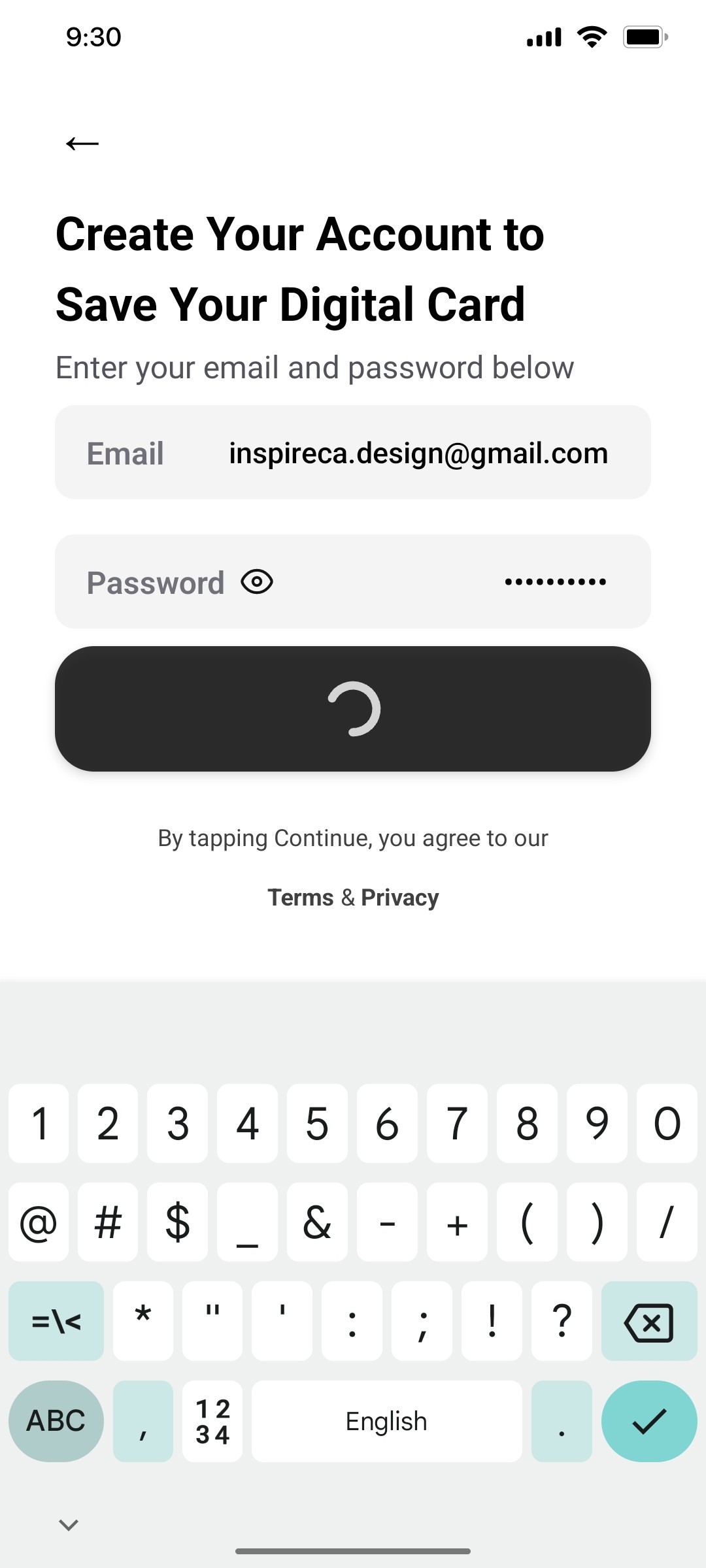Tap the backspace key on keyboard
The height and width of the screenshot is (1568, 706).
coord(648,1322)
